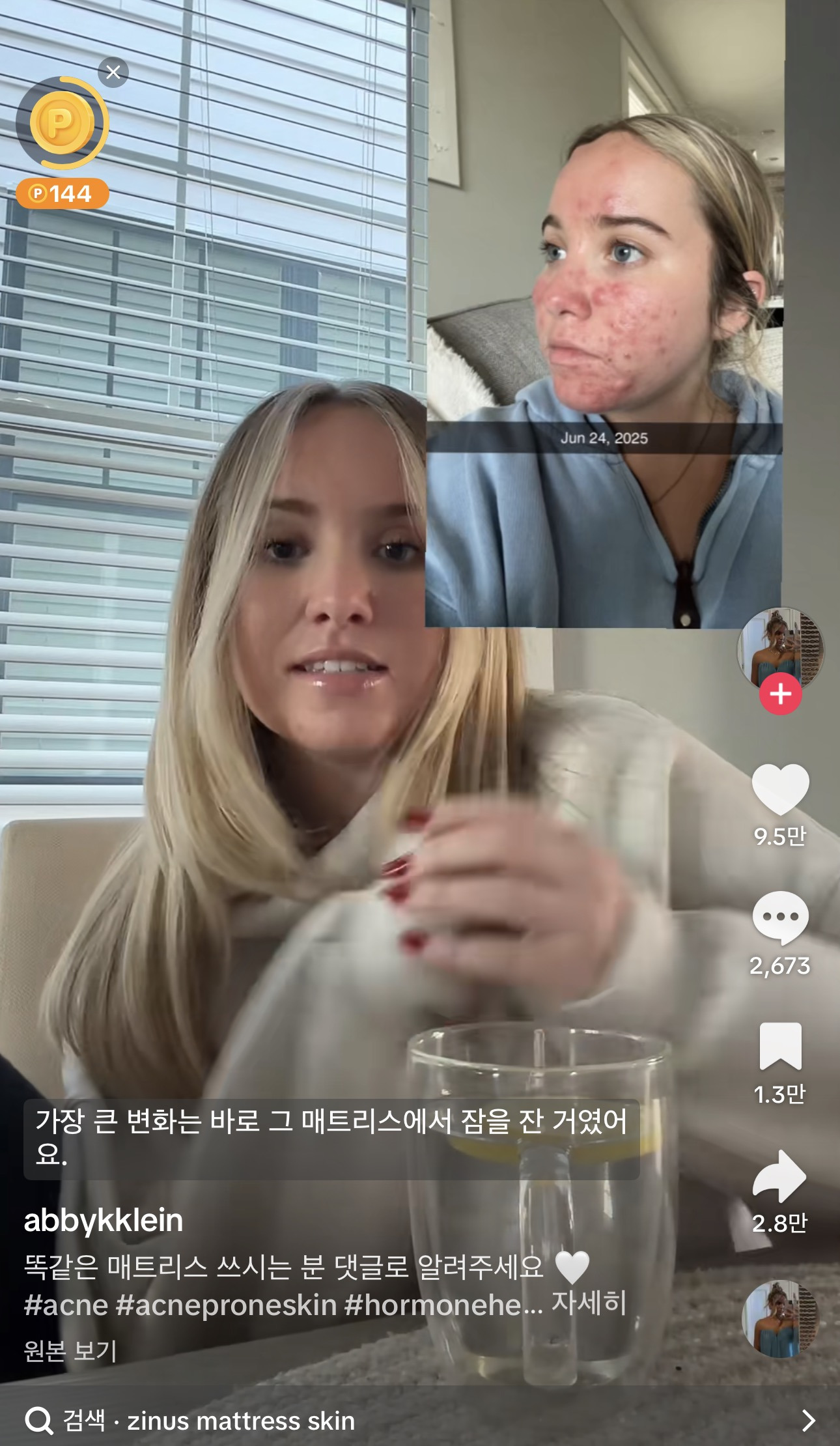Open search suggestion zinus mattress skin
Screen dimensions: 840x1446
241,1420
